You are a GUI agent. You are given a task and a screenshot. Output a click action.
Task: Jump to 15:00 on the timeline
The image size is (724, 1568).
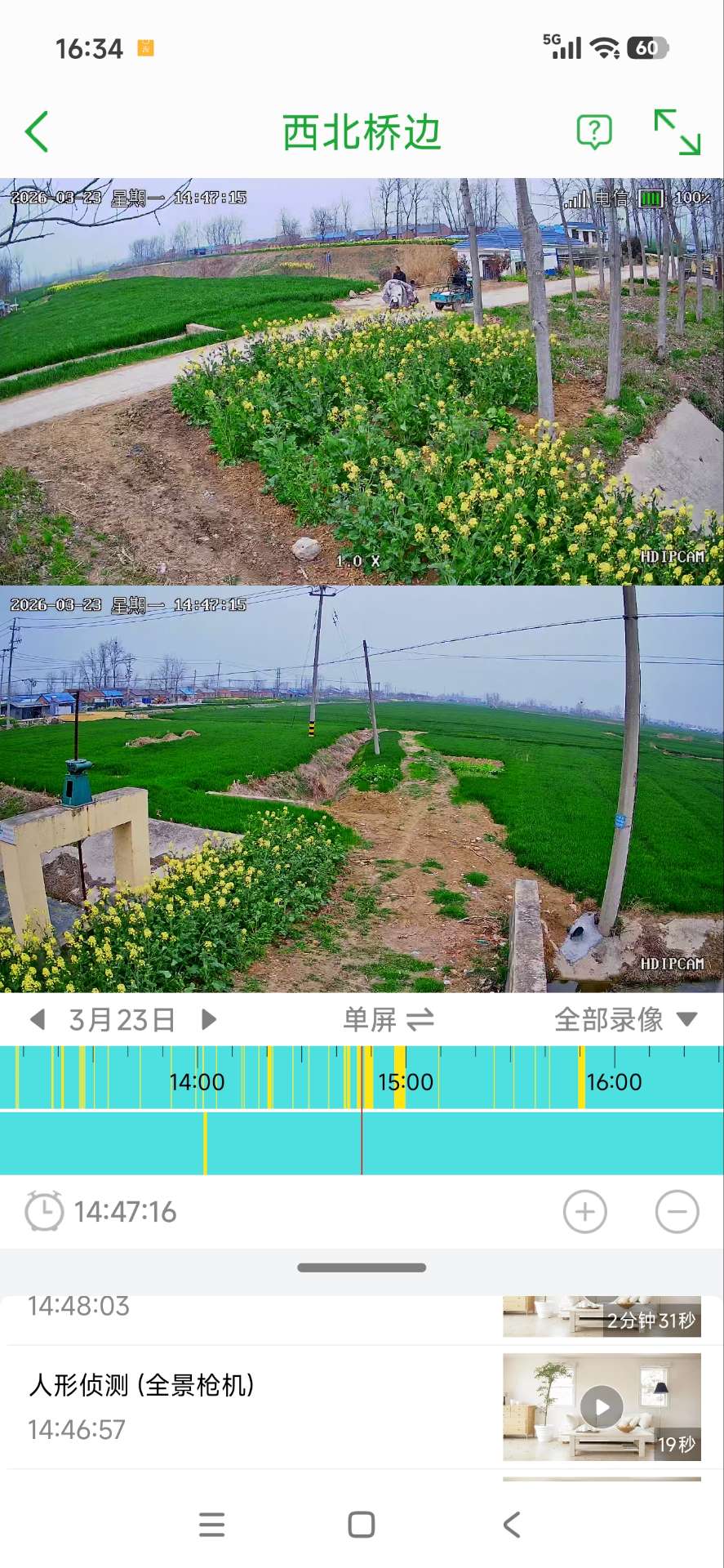(406, 1081)
